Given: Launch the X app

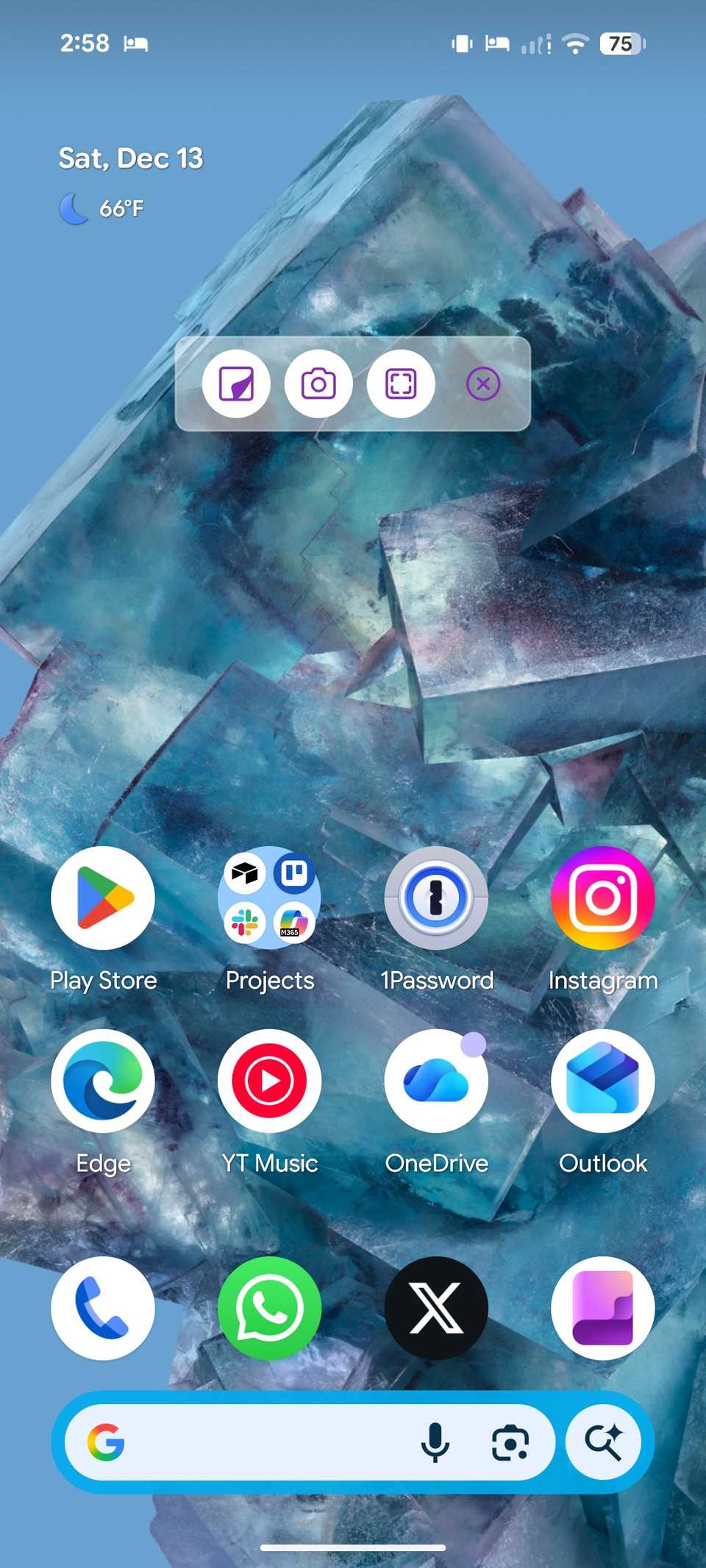Looking at the screenshot, I should tap(437, 1309).
